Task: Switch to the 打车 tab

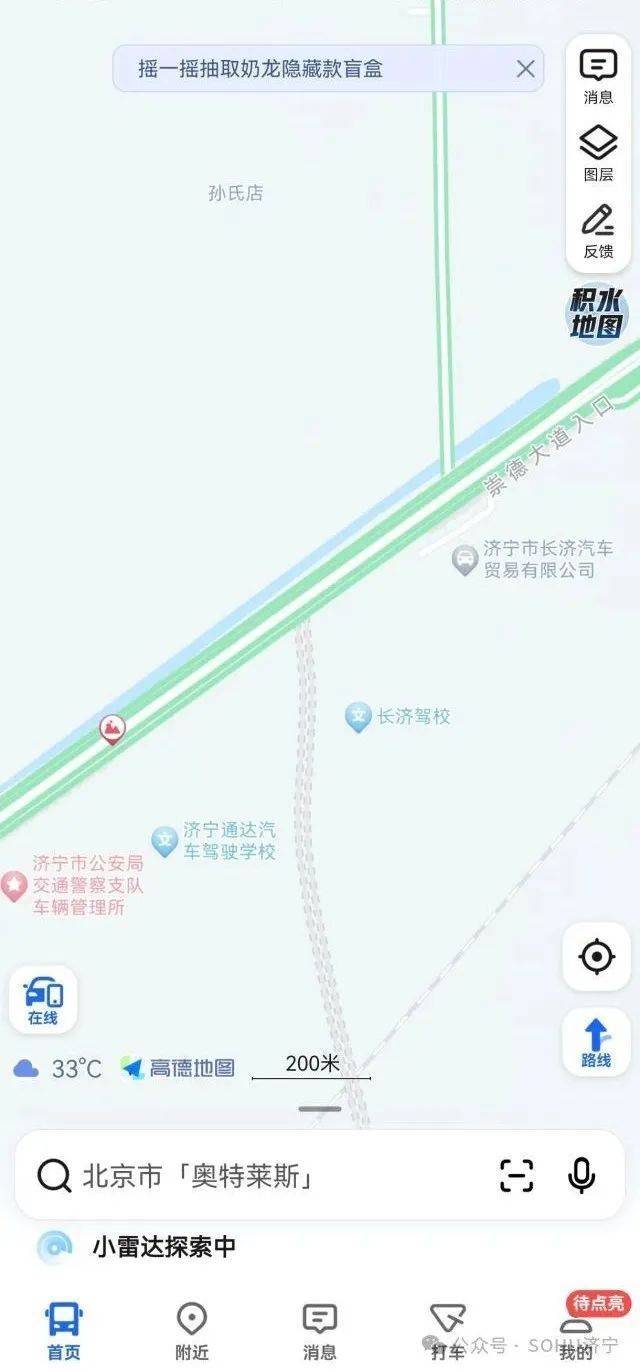Action: (x=447, y=1331)
